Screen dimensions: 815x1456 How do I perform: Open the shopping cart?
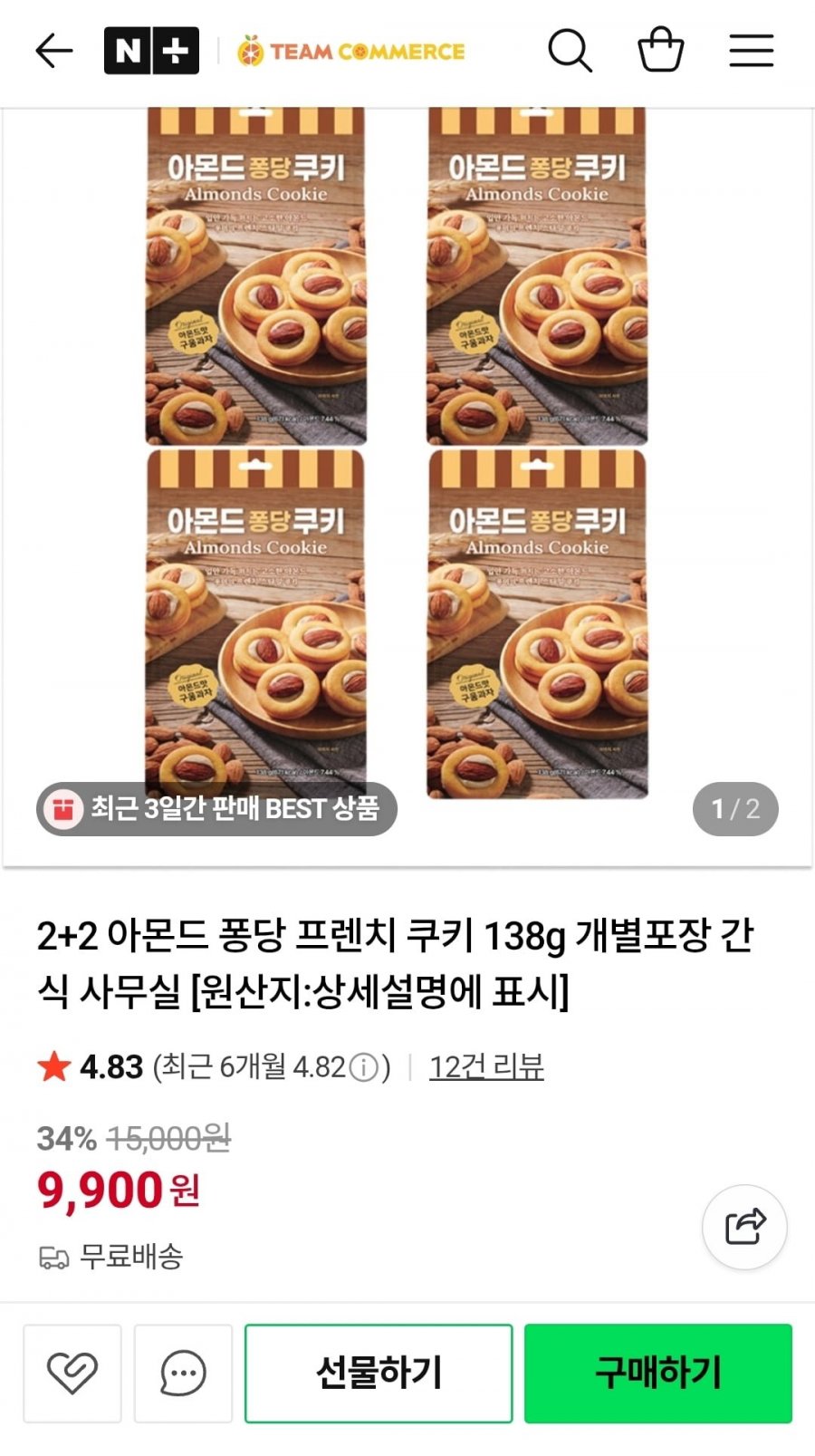click(660, 51)
